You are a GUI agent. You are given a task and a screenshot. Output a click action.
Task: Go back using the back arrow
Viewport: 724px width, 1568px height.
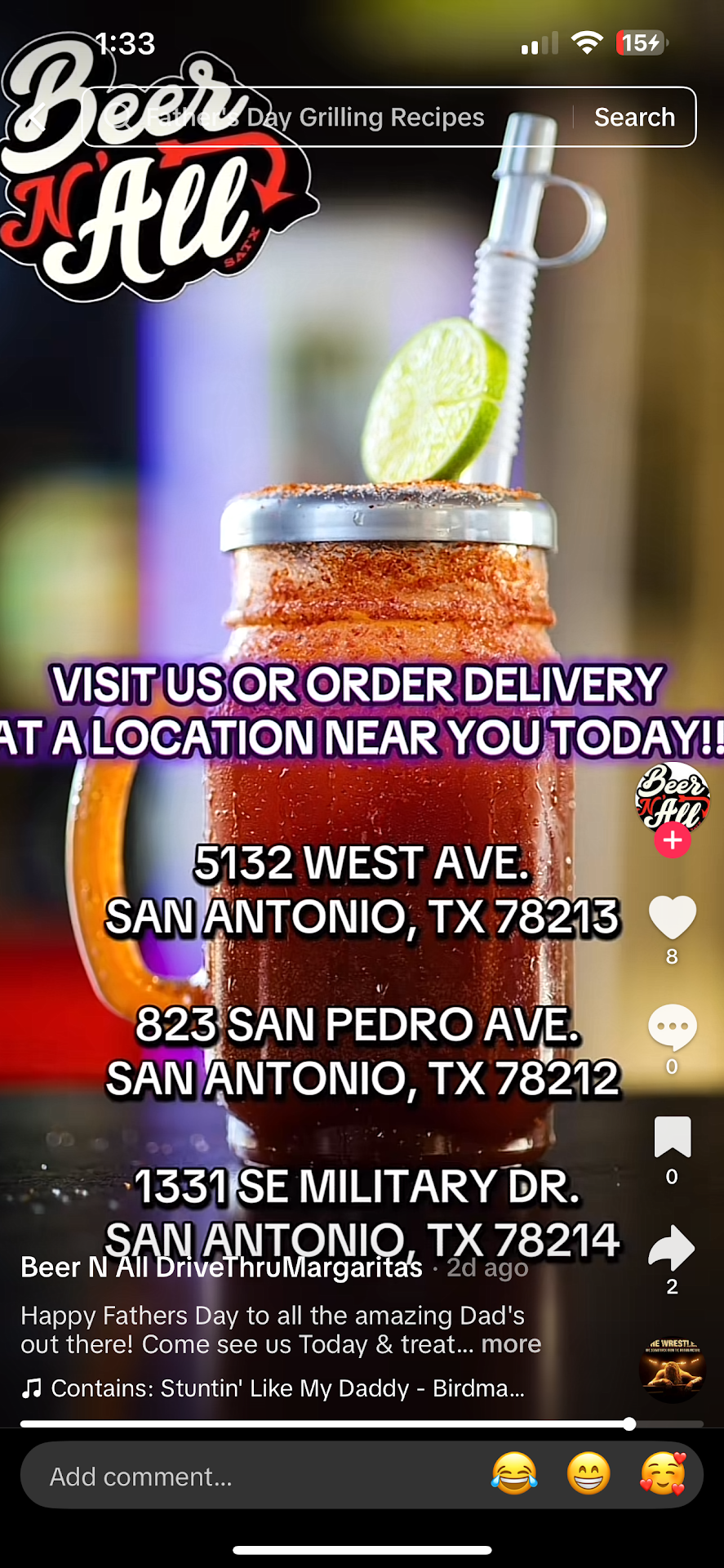pyautogui.click(x=34, y=118)
